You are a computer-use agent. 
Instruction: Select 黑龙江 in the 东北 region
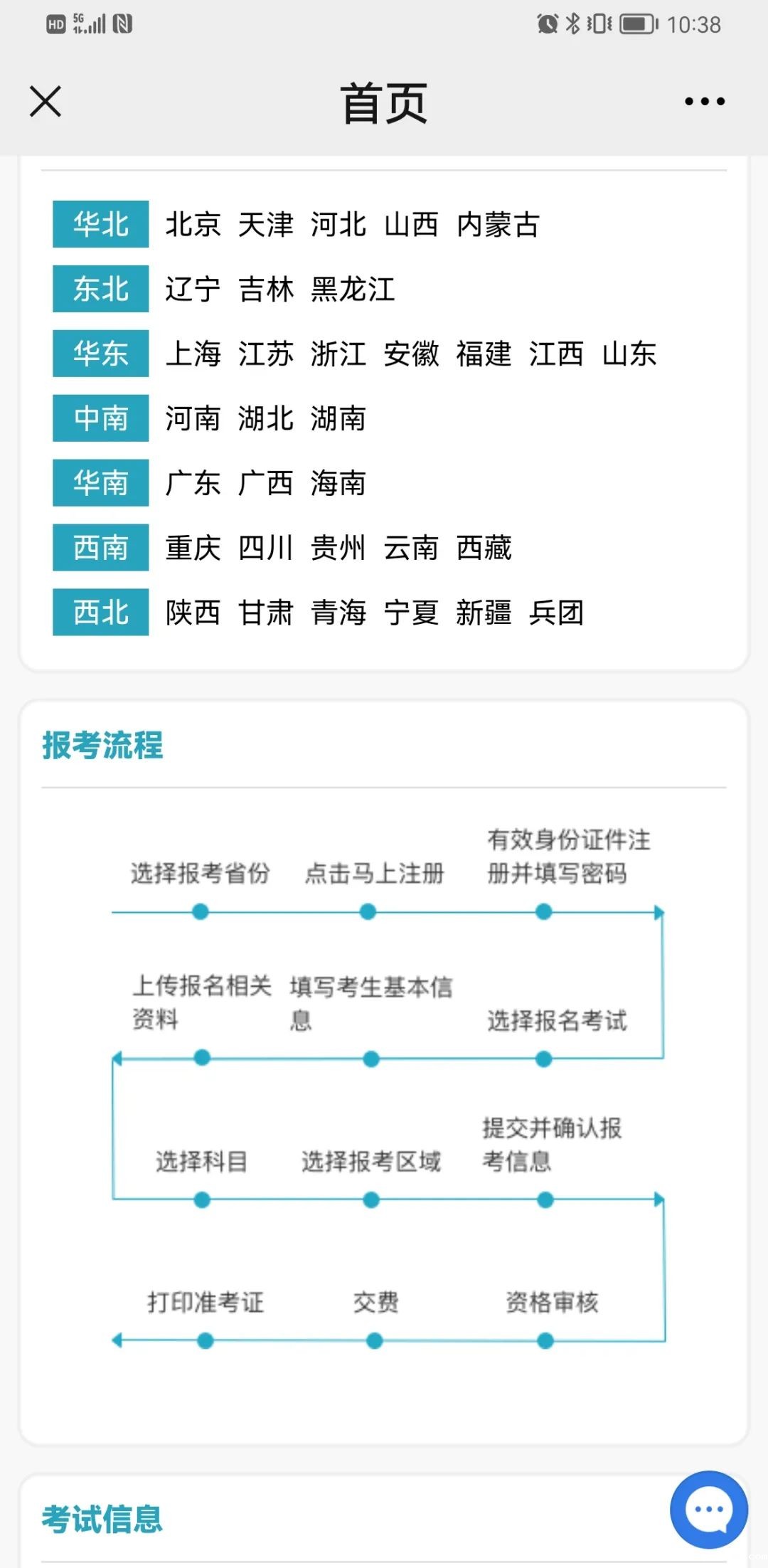(353, 290)
